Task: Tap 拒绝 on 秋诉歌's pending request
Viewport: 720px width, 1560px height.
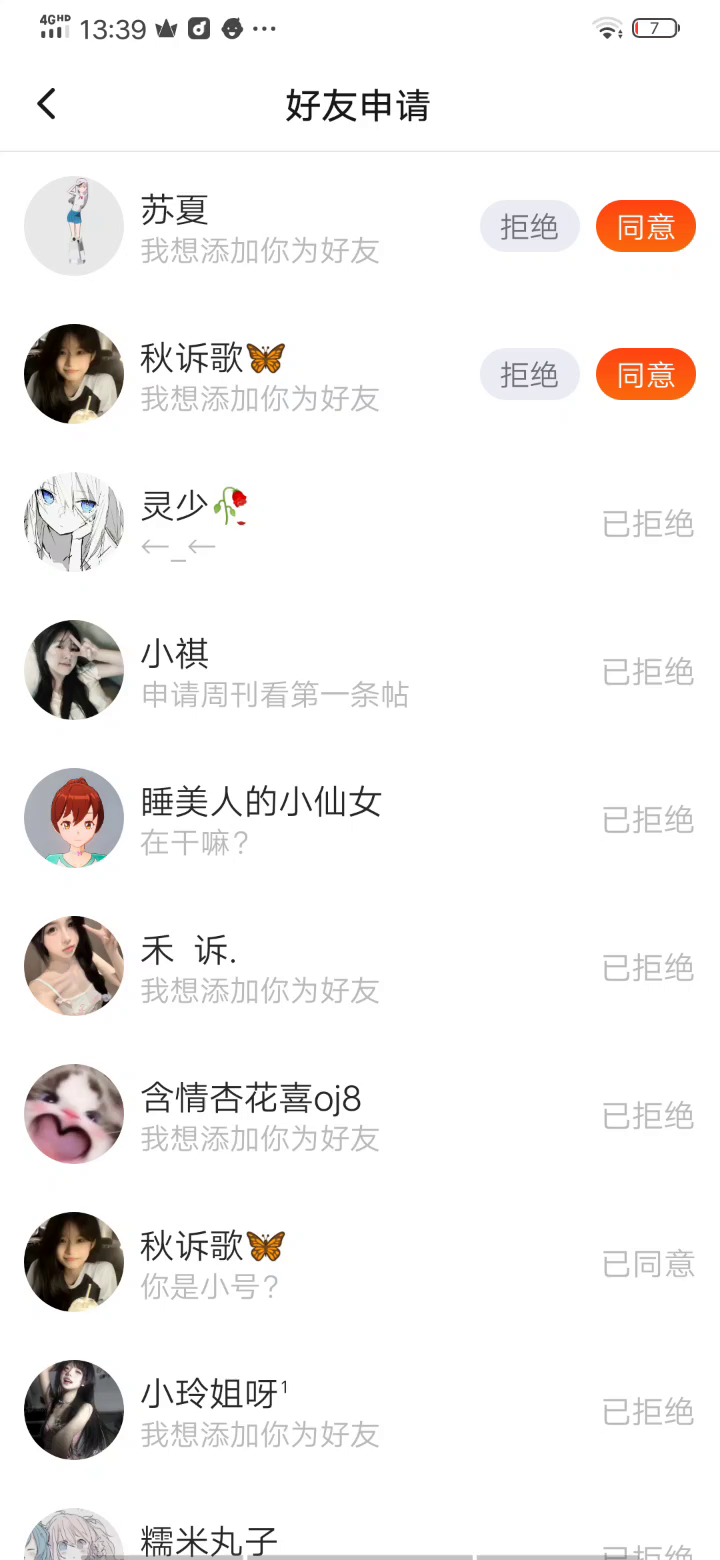Action: click(529, 375)
